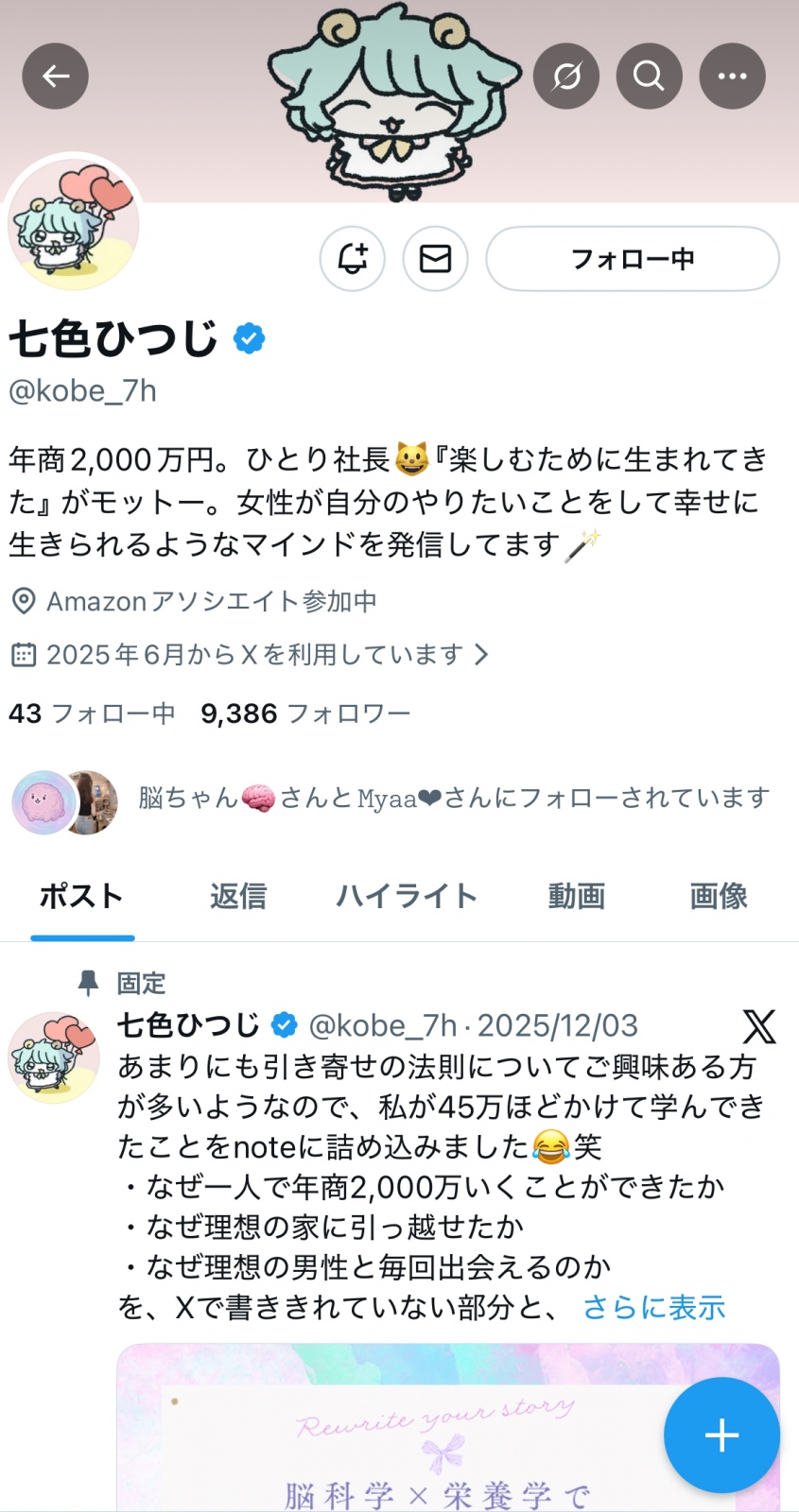Select the ハイライト tab
The width and height of the screenshot is (799, 1512).
[x=407, y=896]
